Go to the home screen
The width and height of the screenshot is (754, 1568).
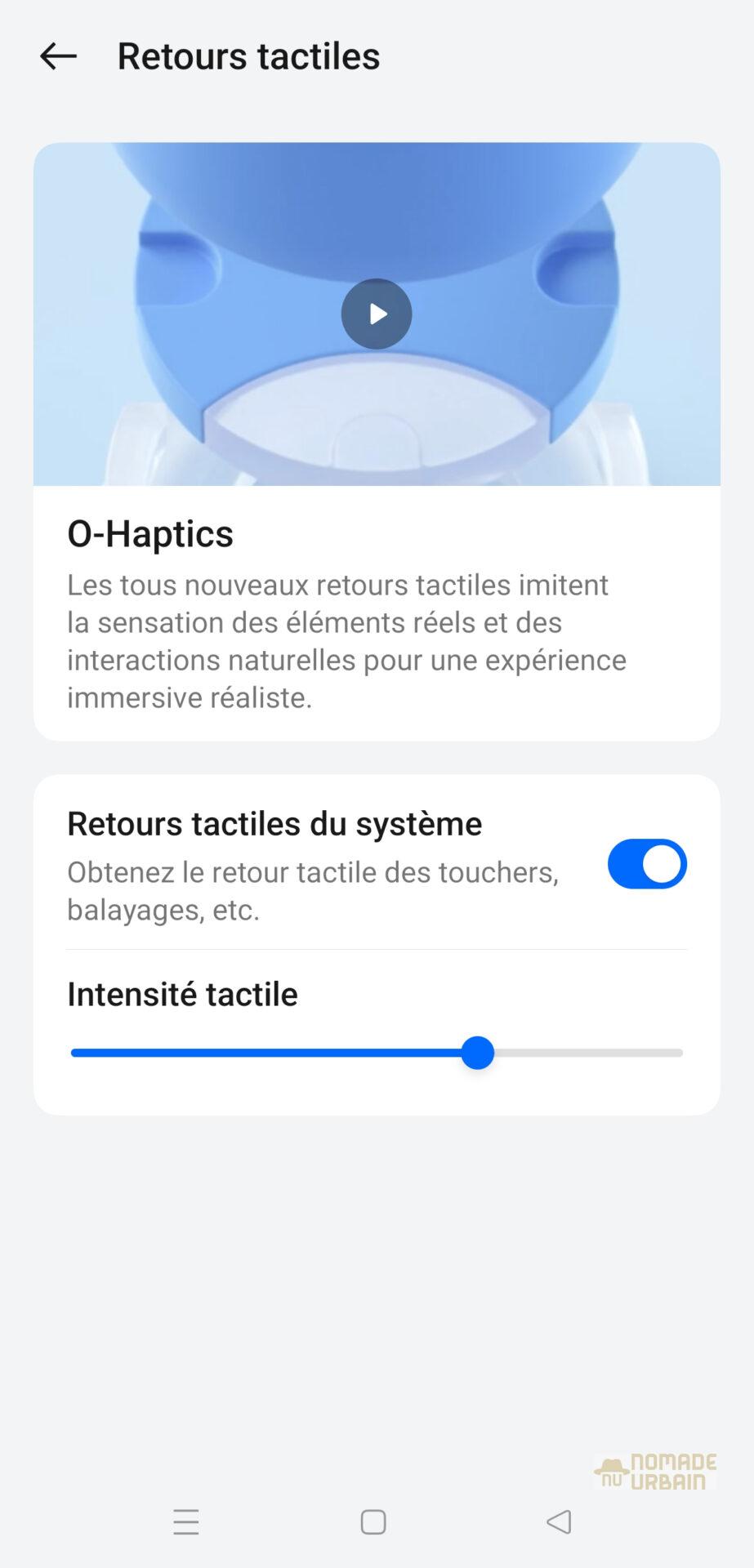(x=373, y=1522)
